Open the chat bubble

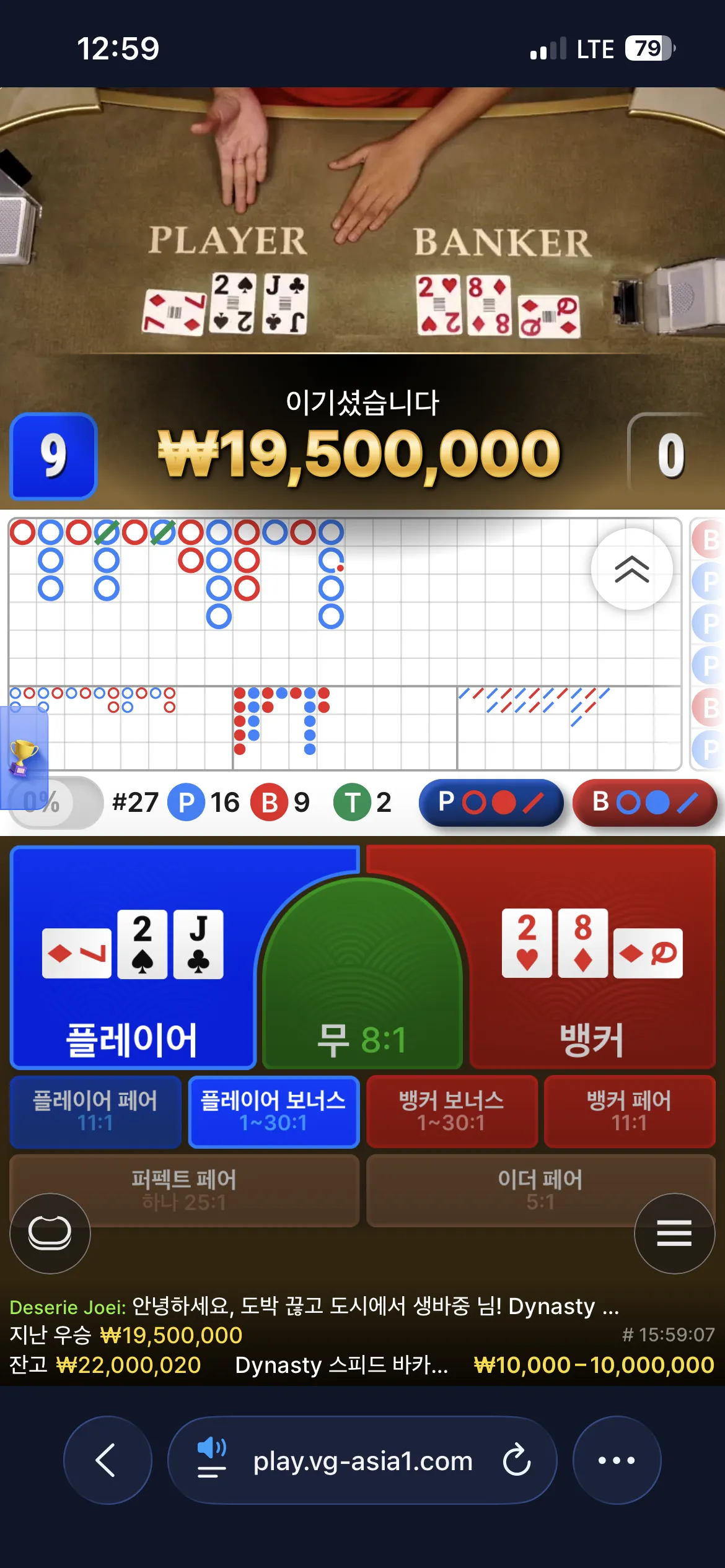[x=50, y=1233]
